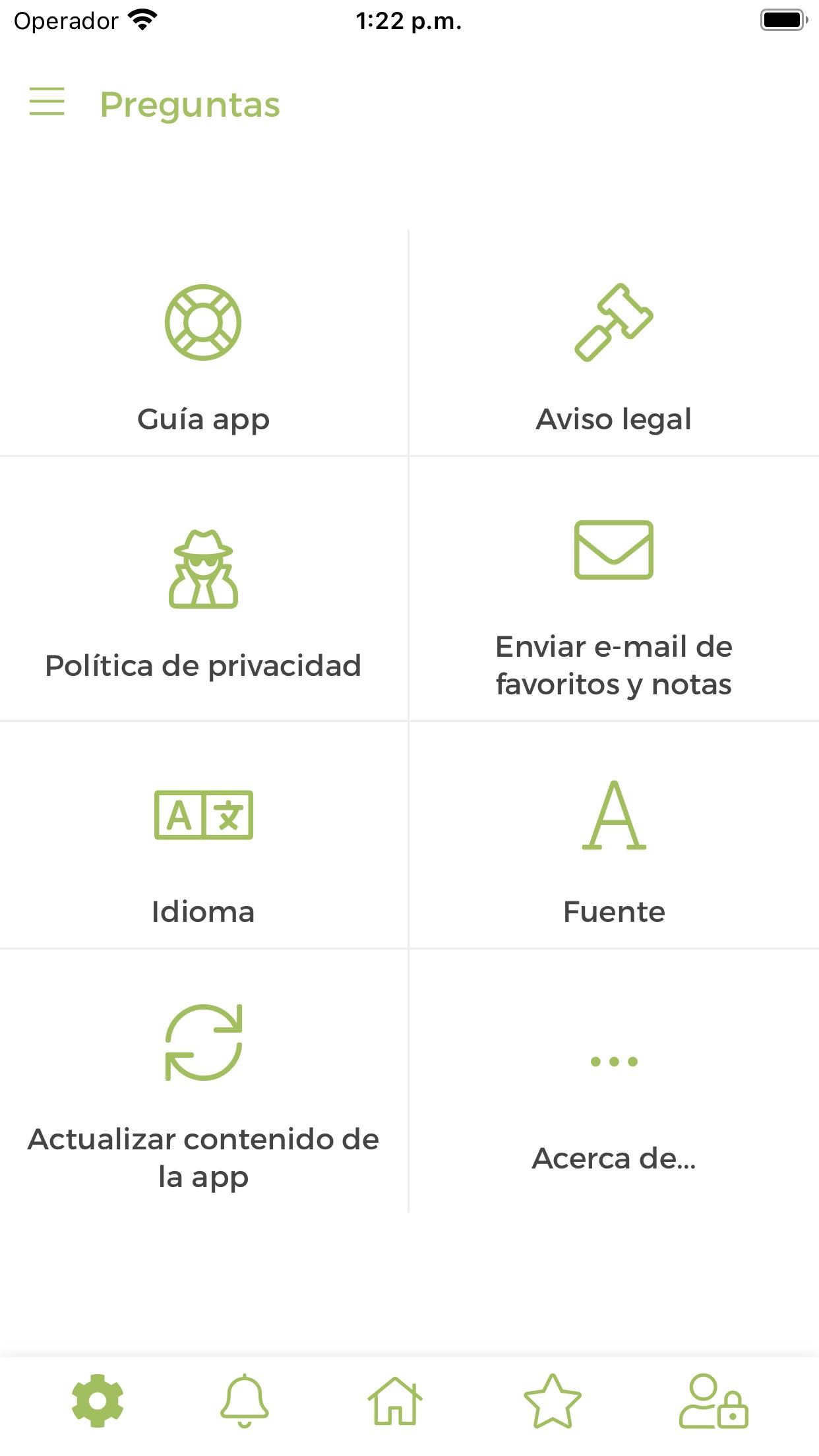The image size is (819, 1456).
Task: Tap Actualizar contenido de la app
Action: [204, 1081]
